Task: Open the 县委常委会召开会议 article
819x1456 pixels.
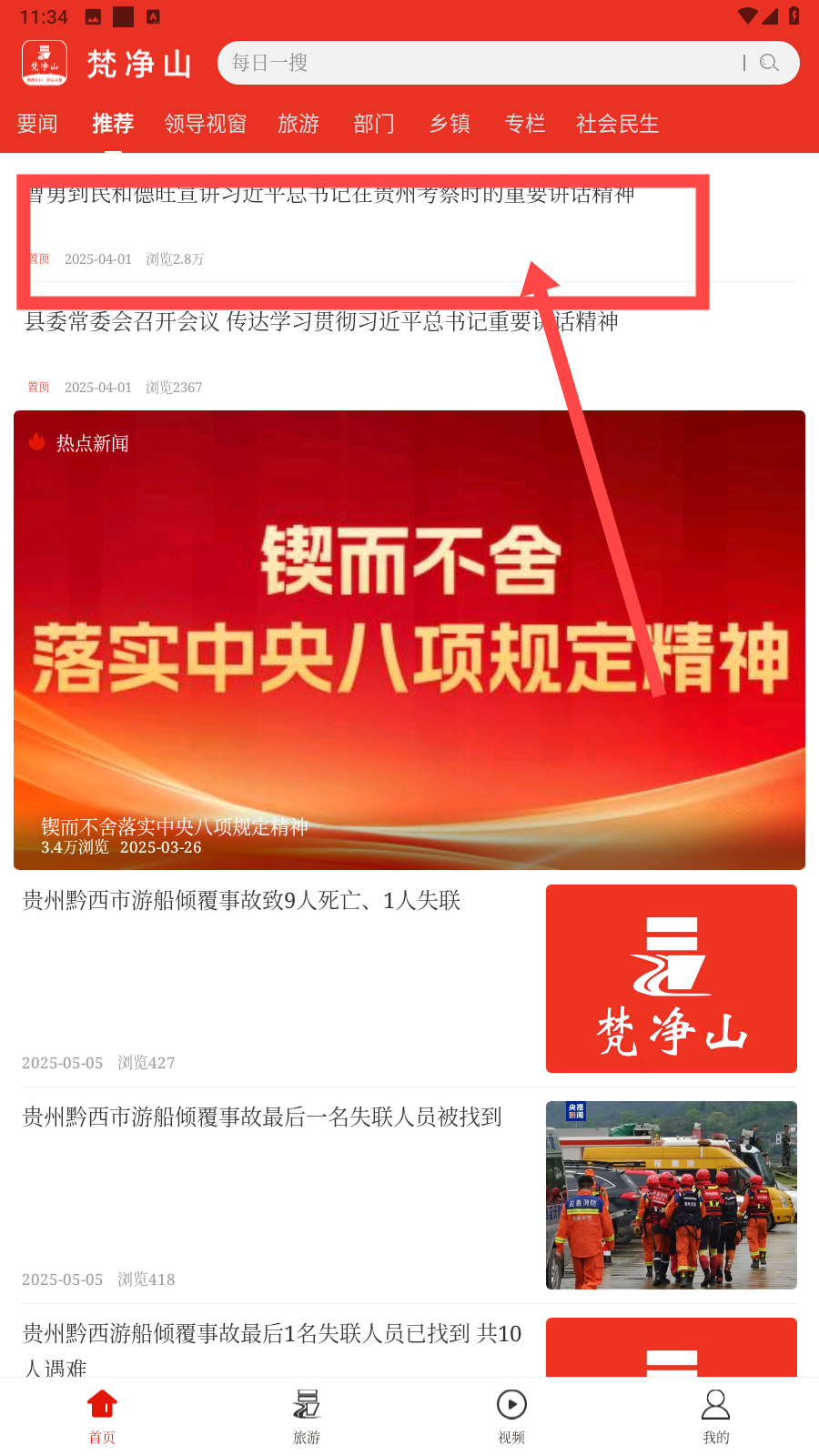Action: point(320,322)
